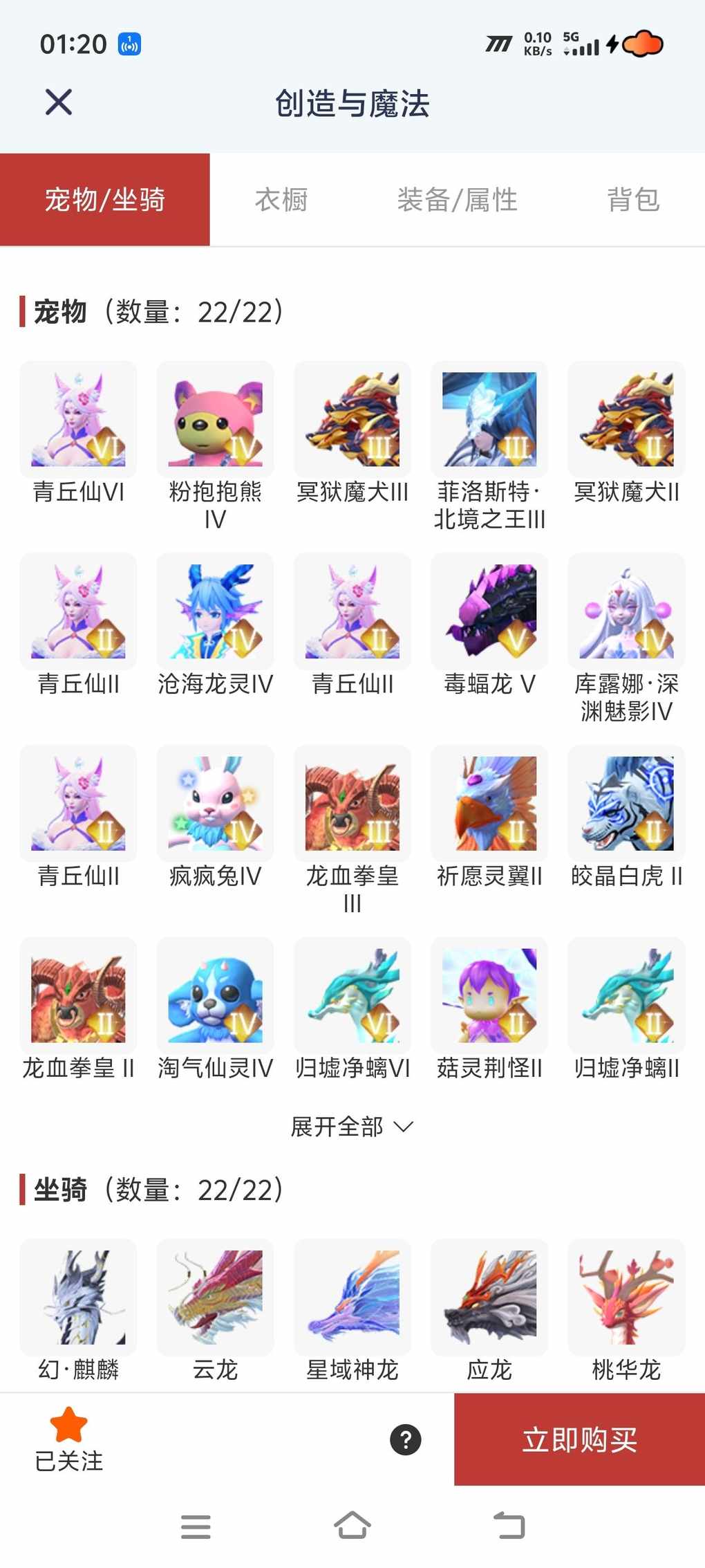Open the 粉抱抱熊 IV pet tile

(215, 420)
